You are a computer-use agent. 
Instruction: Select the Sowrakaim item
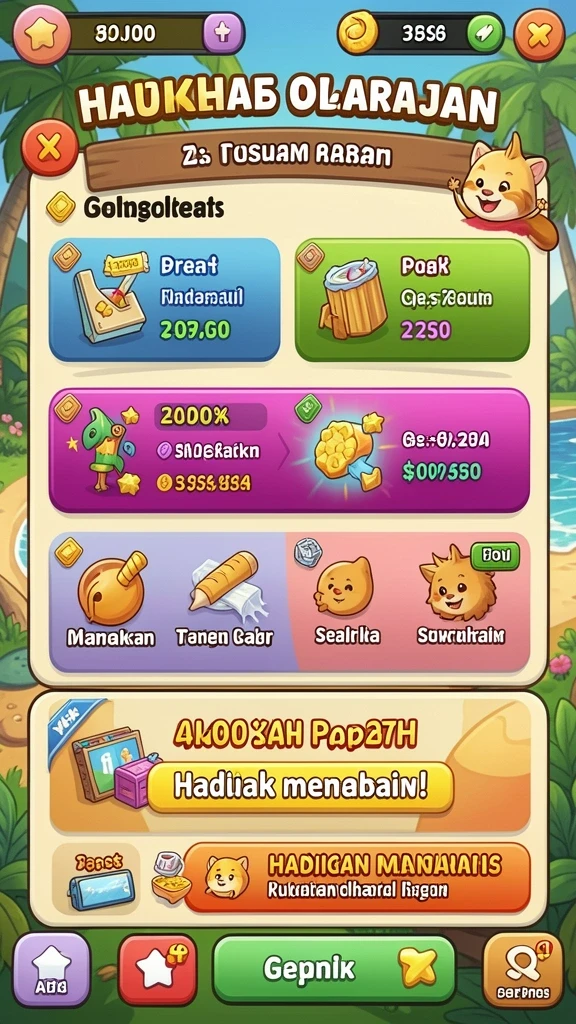pyautogui.click(x=460, y=601)
